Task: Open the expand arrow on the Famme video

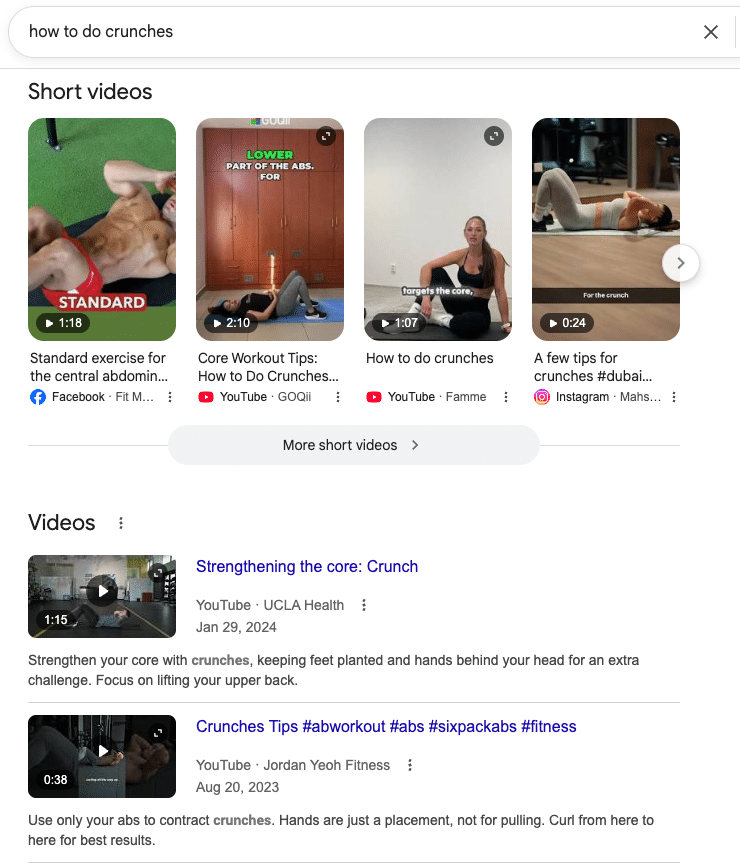Action: point(494,136)
